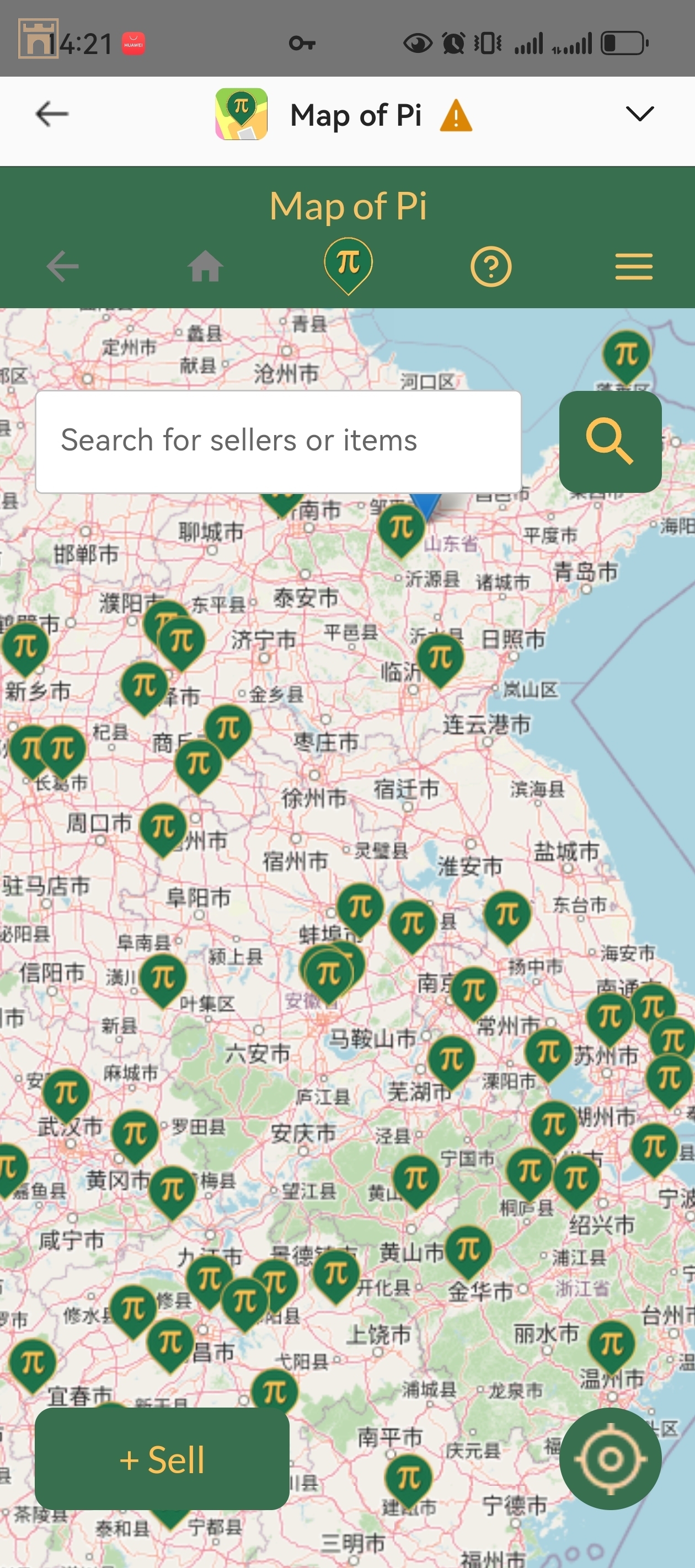Screen dimensions: 695x1568
Task: Focus the 'Search for sellers or items' field
Action: pos(279,441)
